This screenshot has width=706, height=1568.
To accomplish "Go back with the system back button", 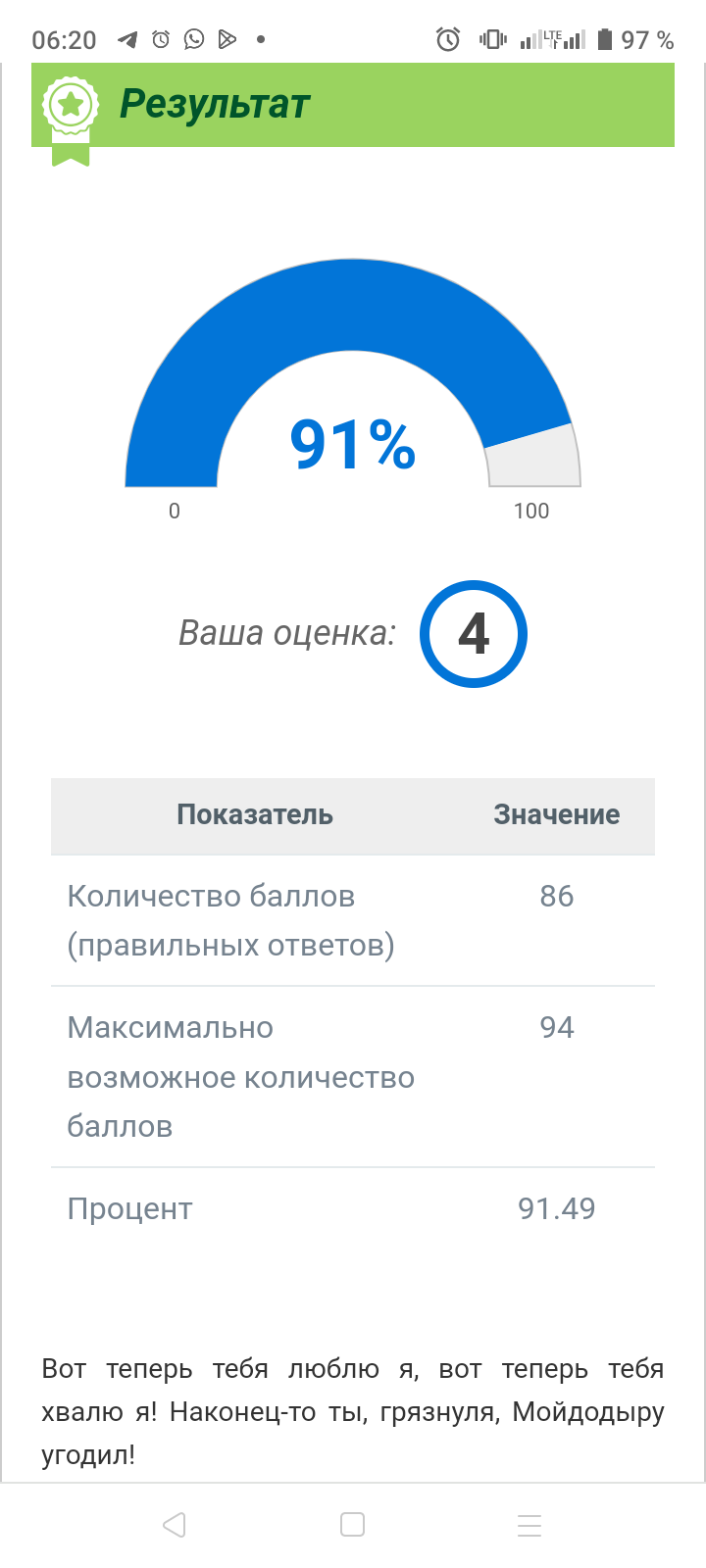I will pyautogui.click(x=175, y=1525).
